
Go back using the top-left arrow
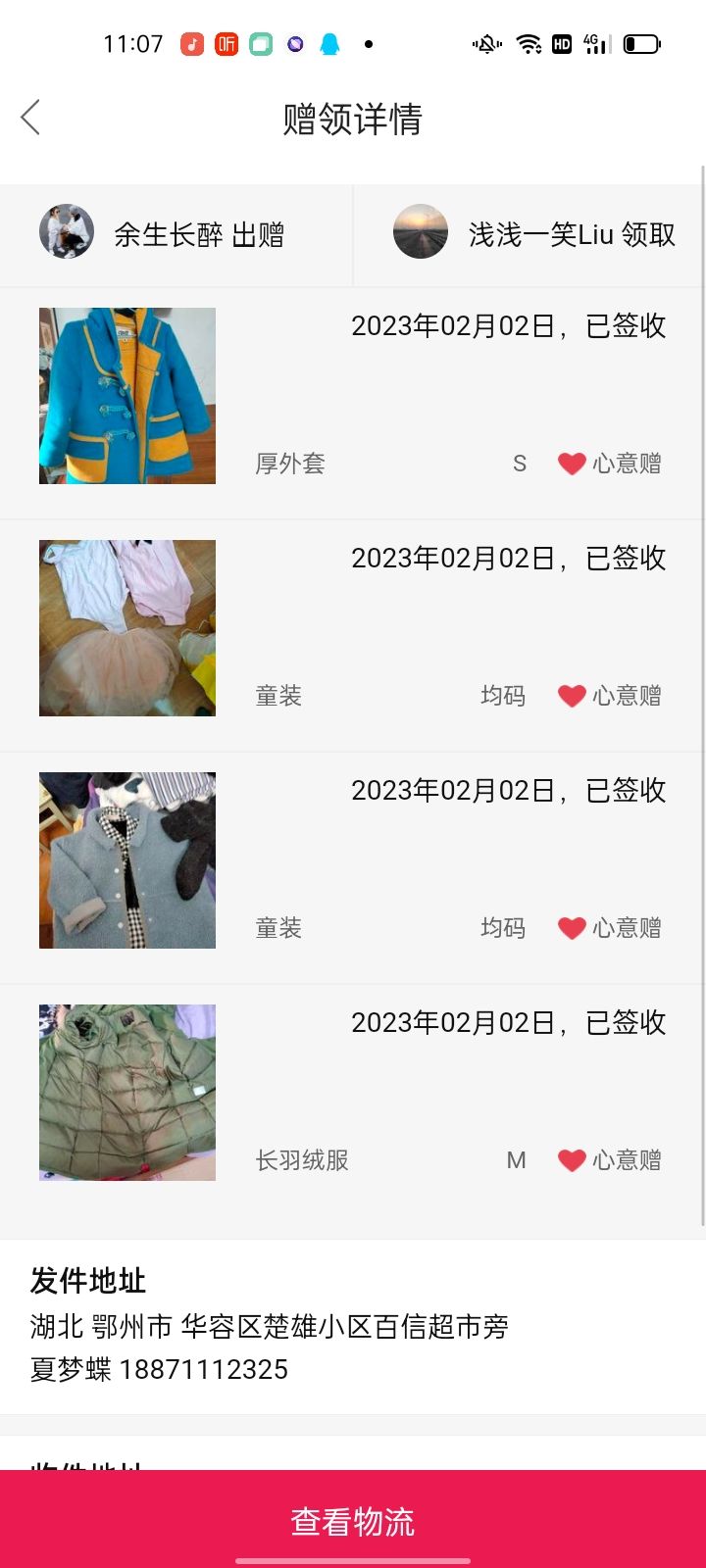pos(30,118)
